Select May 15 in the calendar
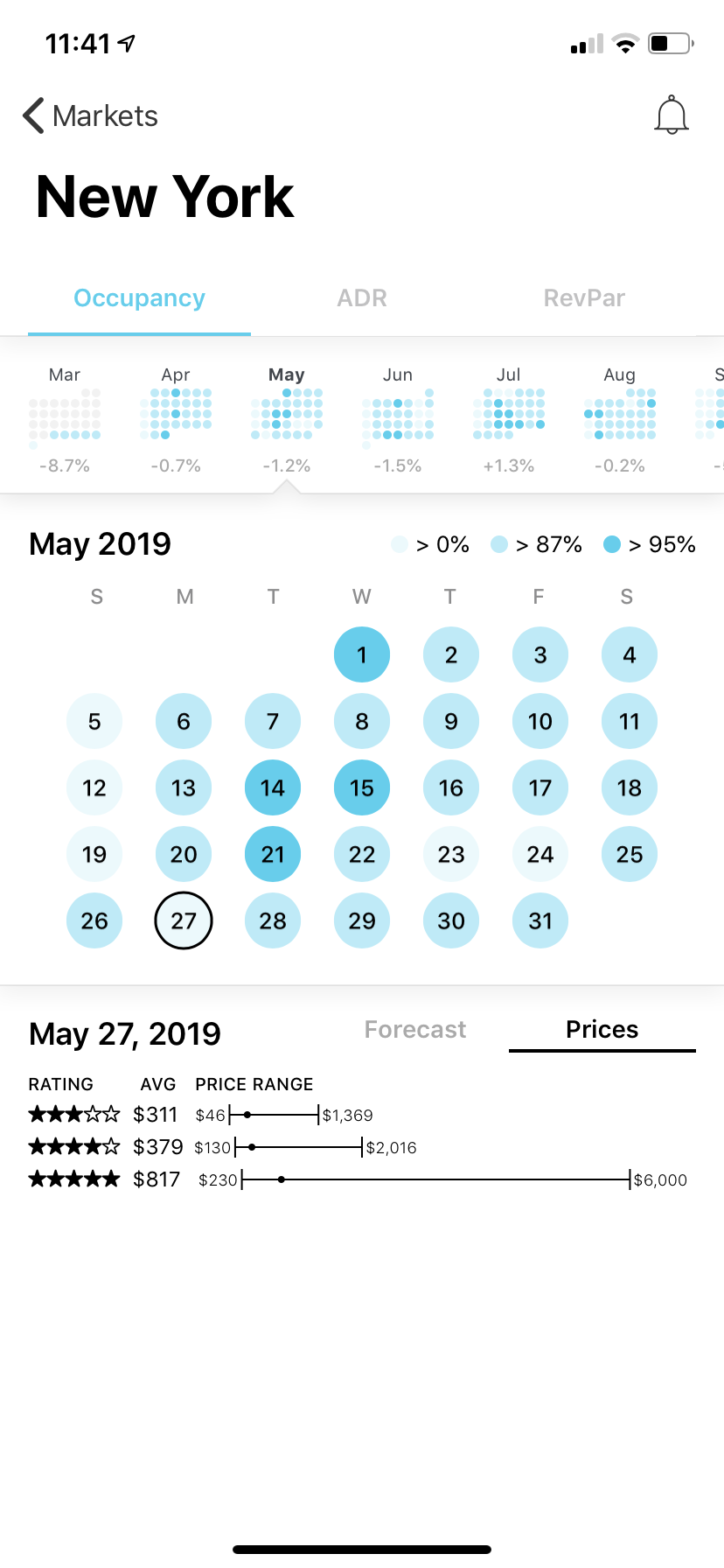 (x=362, y=787)
